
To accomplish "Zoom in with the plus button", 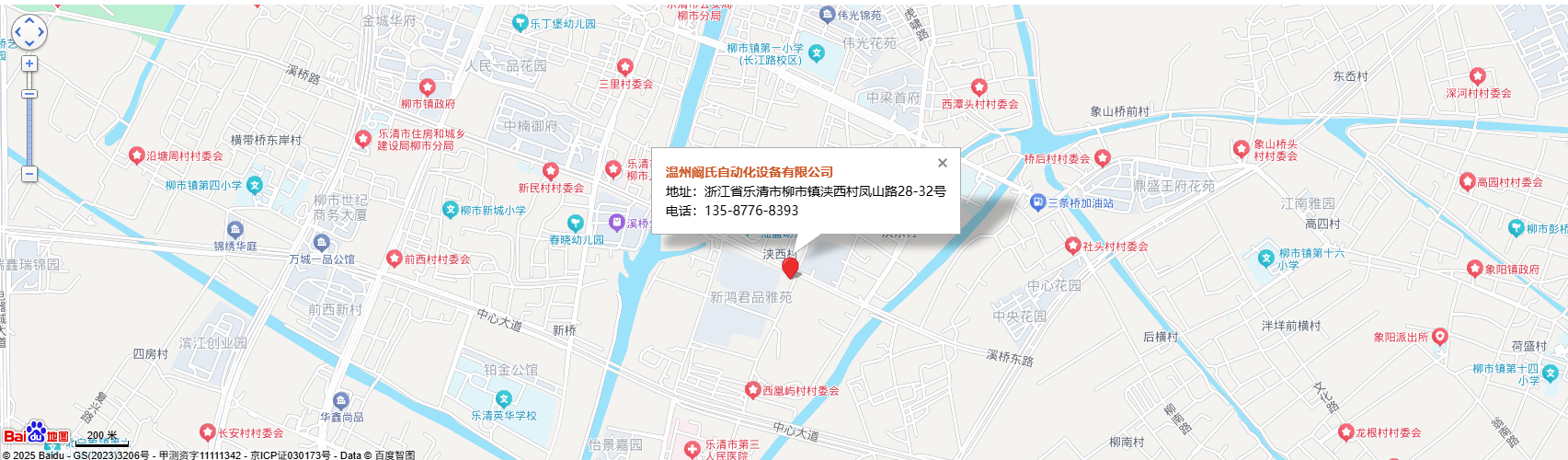I will click(x=29, y=63).
